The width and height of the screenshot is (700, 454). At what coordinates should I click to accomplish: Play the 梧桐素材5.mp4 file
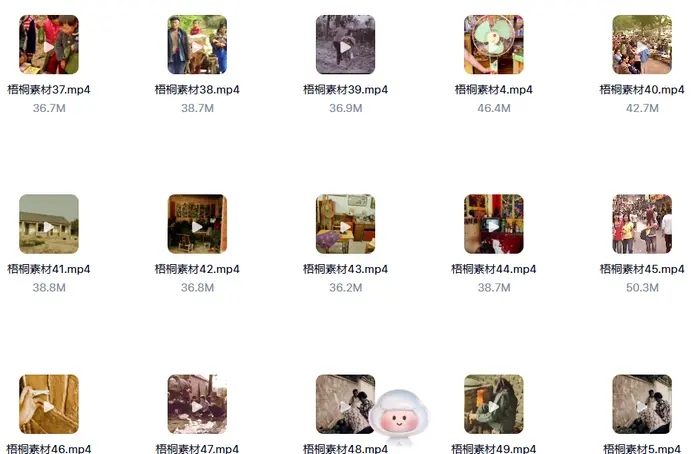[642, 404]
